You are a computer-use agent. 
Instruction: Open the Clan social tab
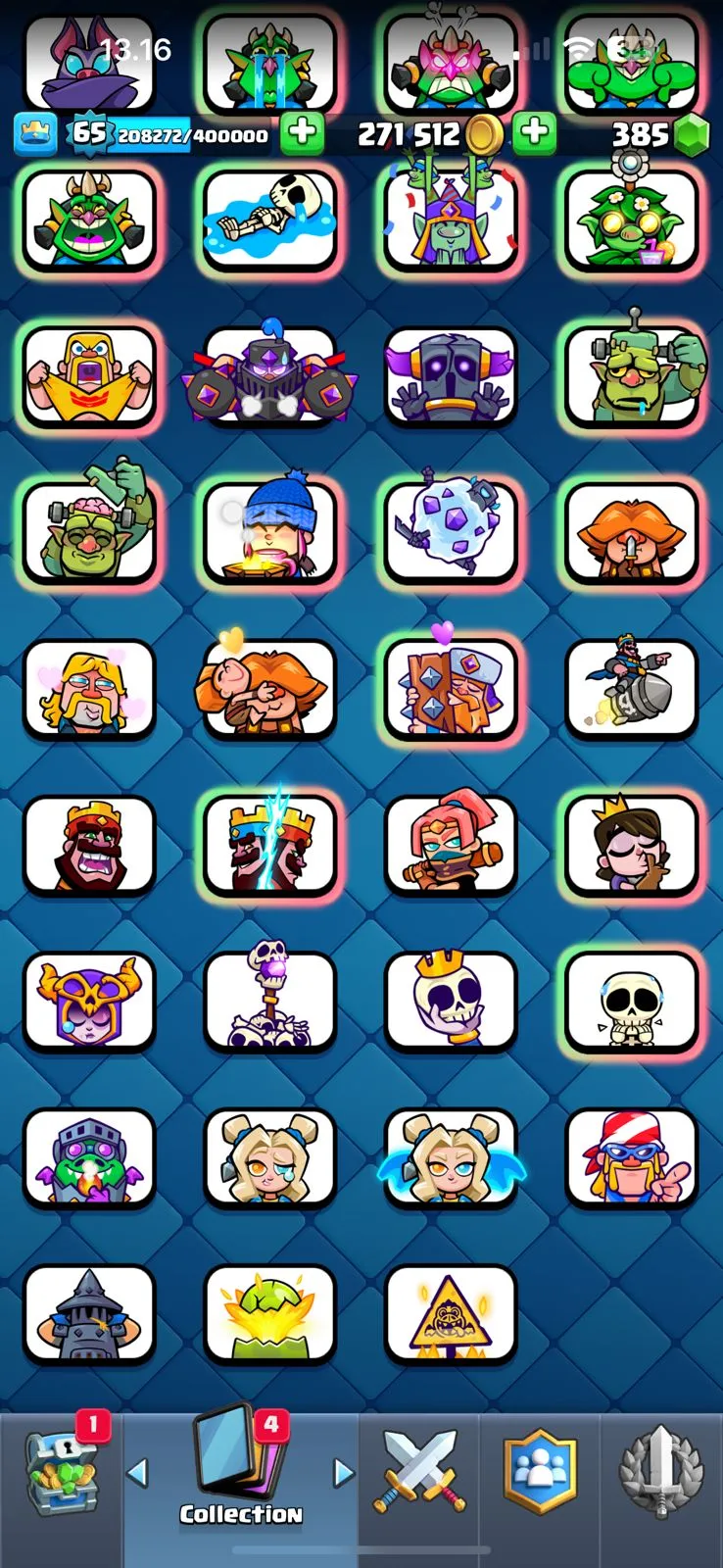click(540, 1470)
